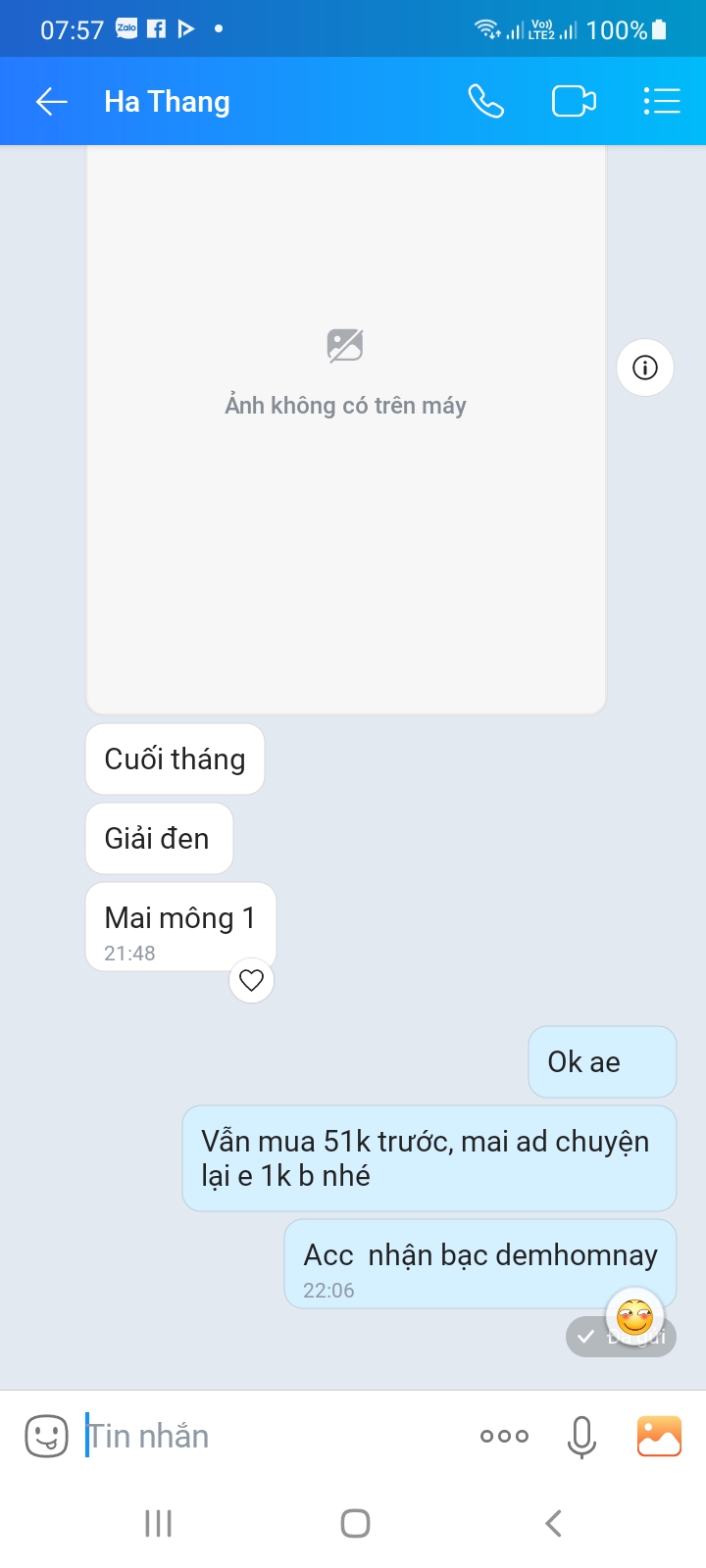This screenshot has height=1568, width=706.
Task: Open info button beside the image
Action: [644, 367]
